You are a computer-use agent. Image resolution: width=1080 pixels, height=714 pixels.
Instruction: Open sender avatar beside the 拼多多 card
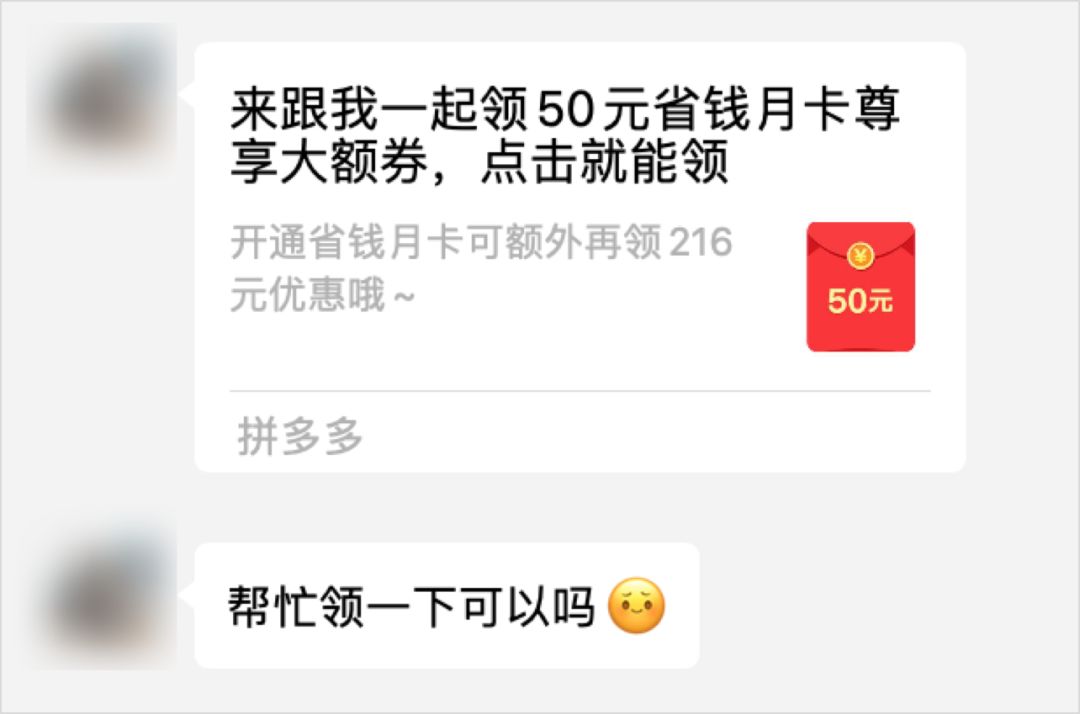point(102,100)
